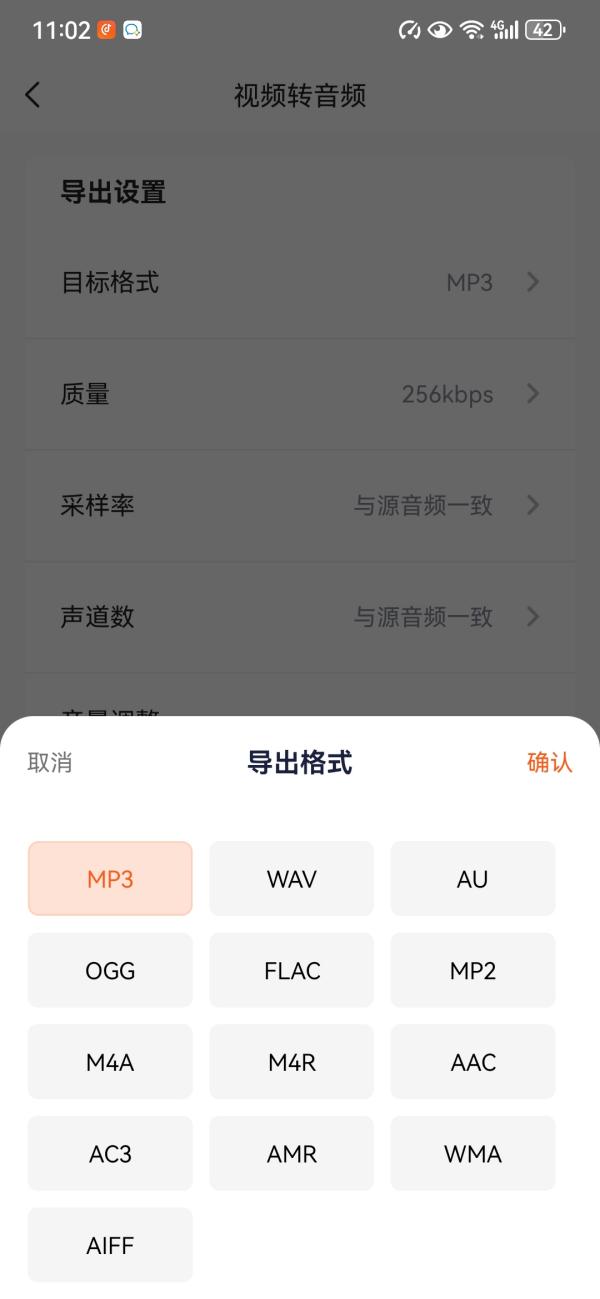Choose FLAC as output format
The height and width of the screenshot is (1299, 600).
point(291,971)
